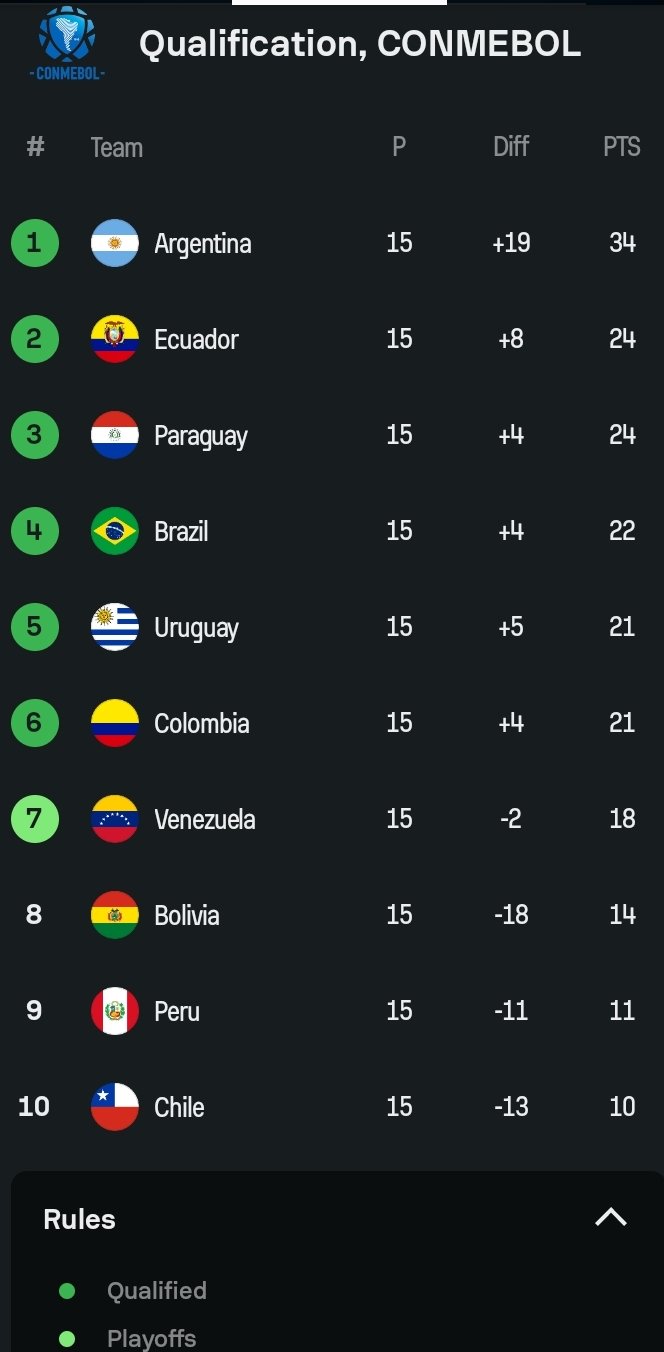664x1352 pixels.
Task: View Uruguay's team details
Action: 332,627
